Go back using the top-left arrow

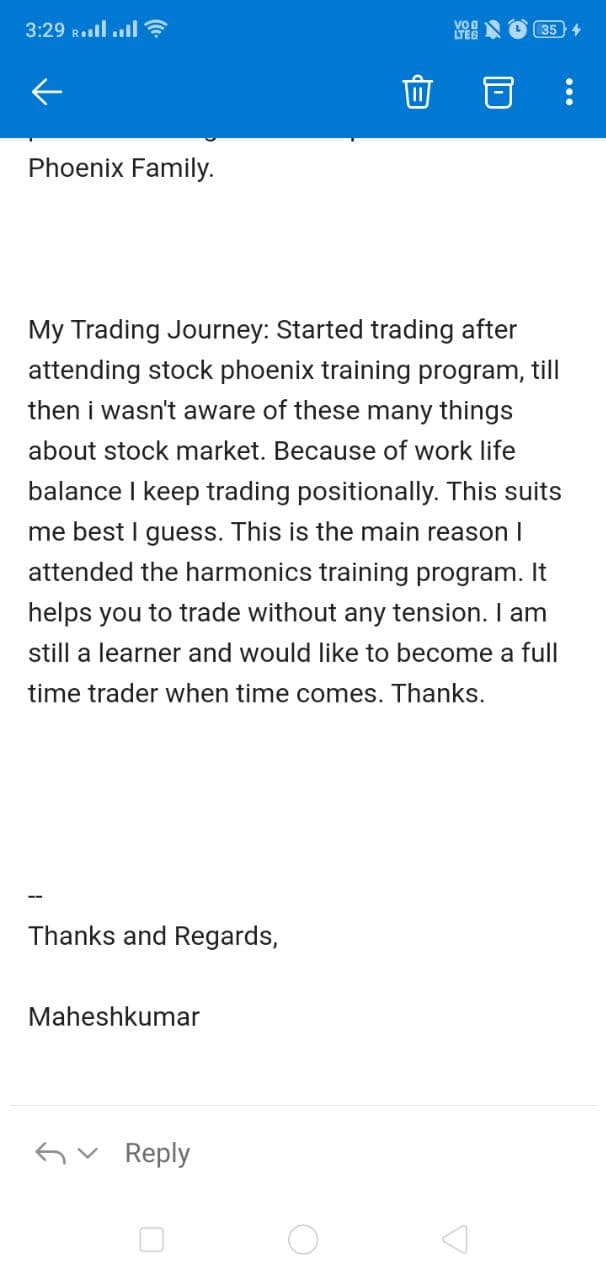[47, 93]
